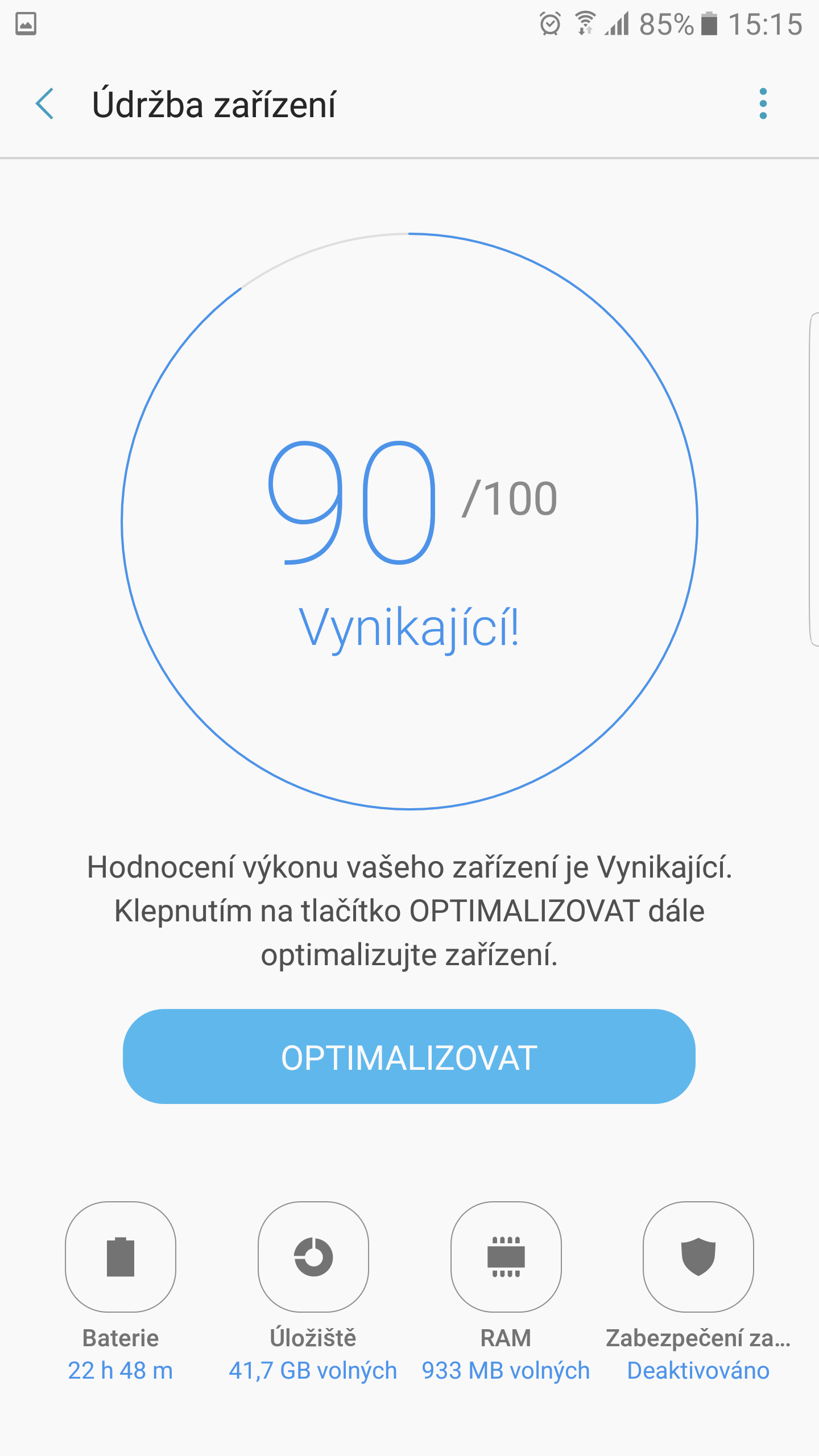The image size is (819, 1456).
Task: Go back from Údržba zařízení
Action: (x=44, y=104)
